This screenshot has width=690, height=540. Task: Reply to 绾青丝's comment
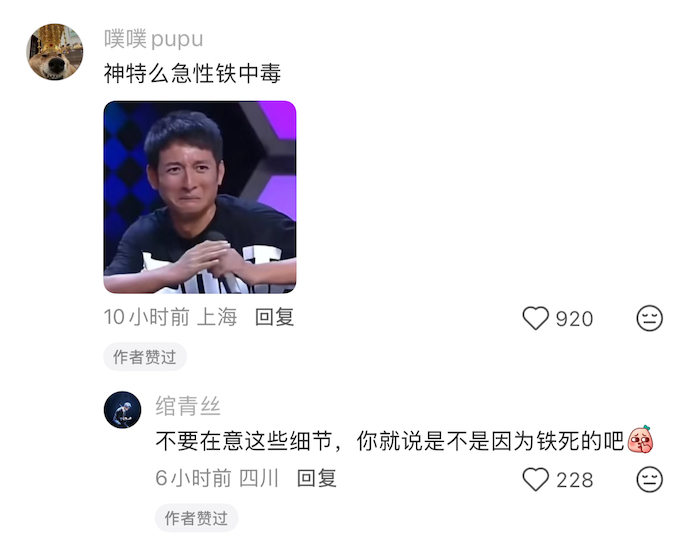pyautogui.click(x=317, y=478)
